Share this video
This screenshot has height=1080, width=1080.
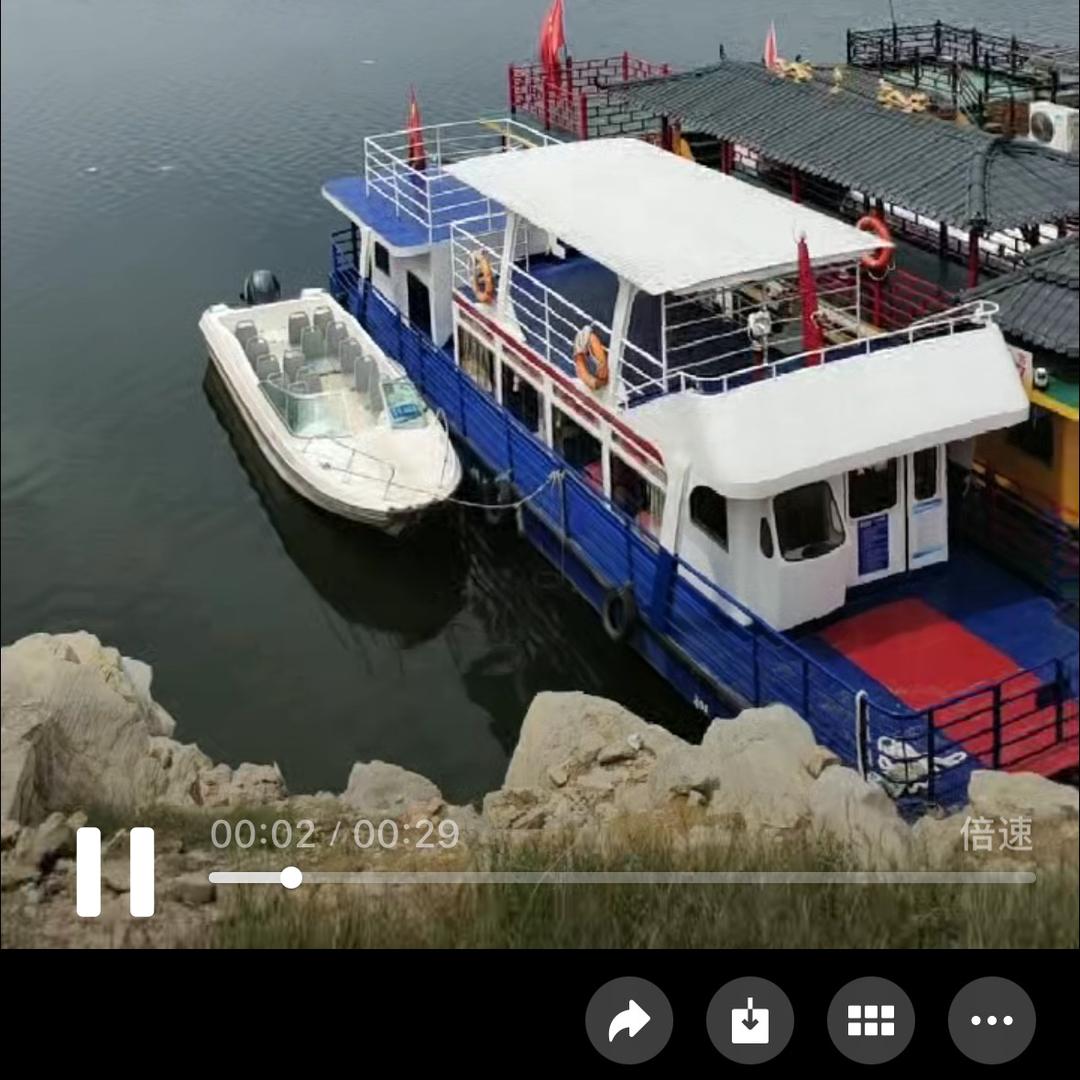tap(629, 1020)
